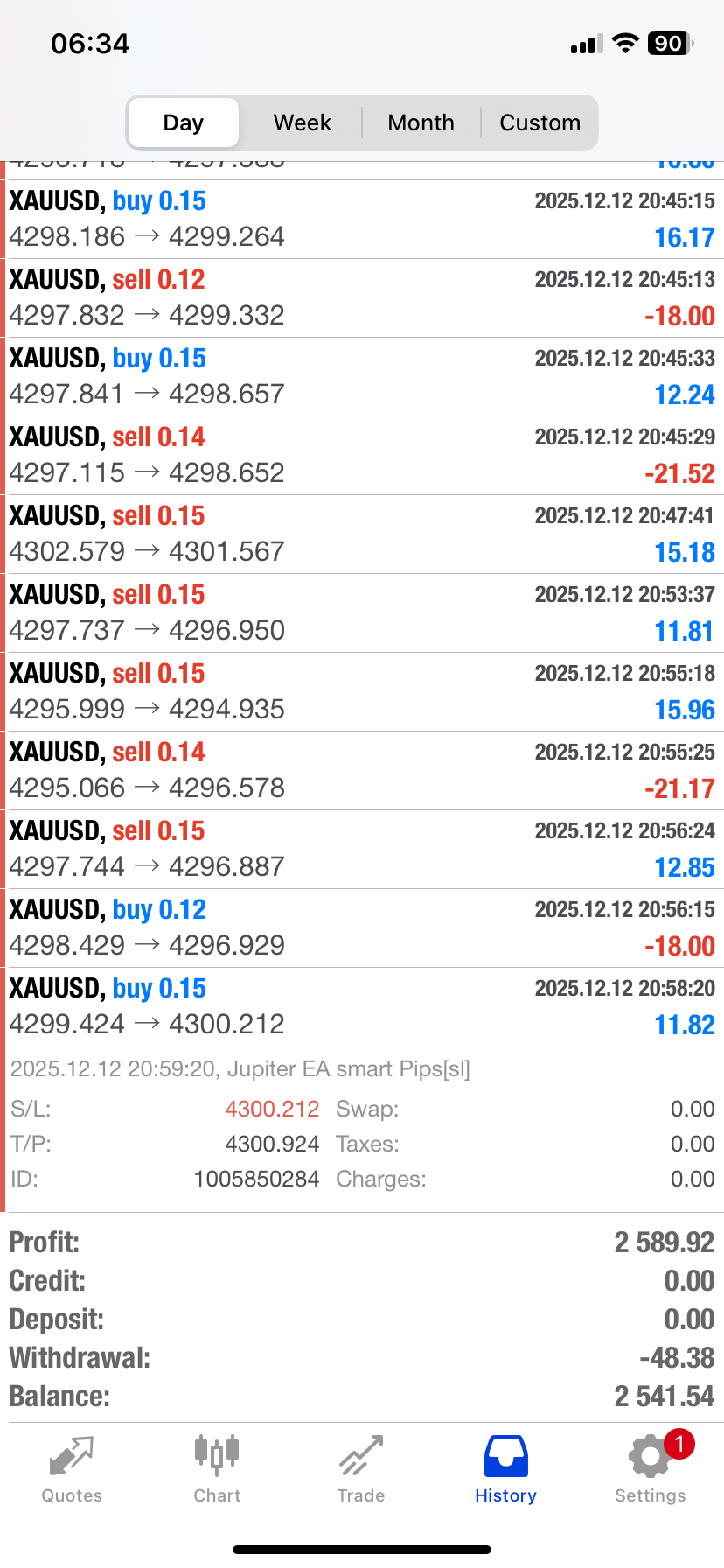Switch to the Trade tab
Image resolution: width=724 pixels, height=1568 pixels.
(361, 1470)
